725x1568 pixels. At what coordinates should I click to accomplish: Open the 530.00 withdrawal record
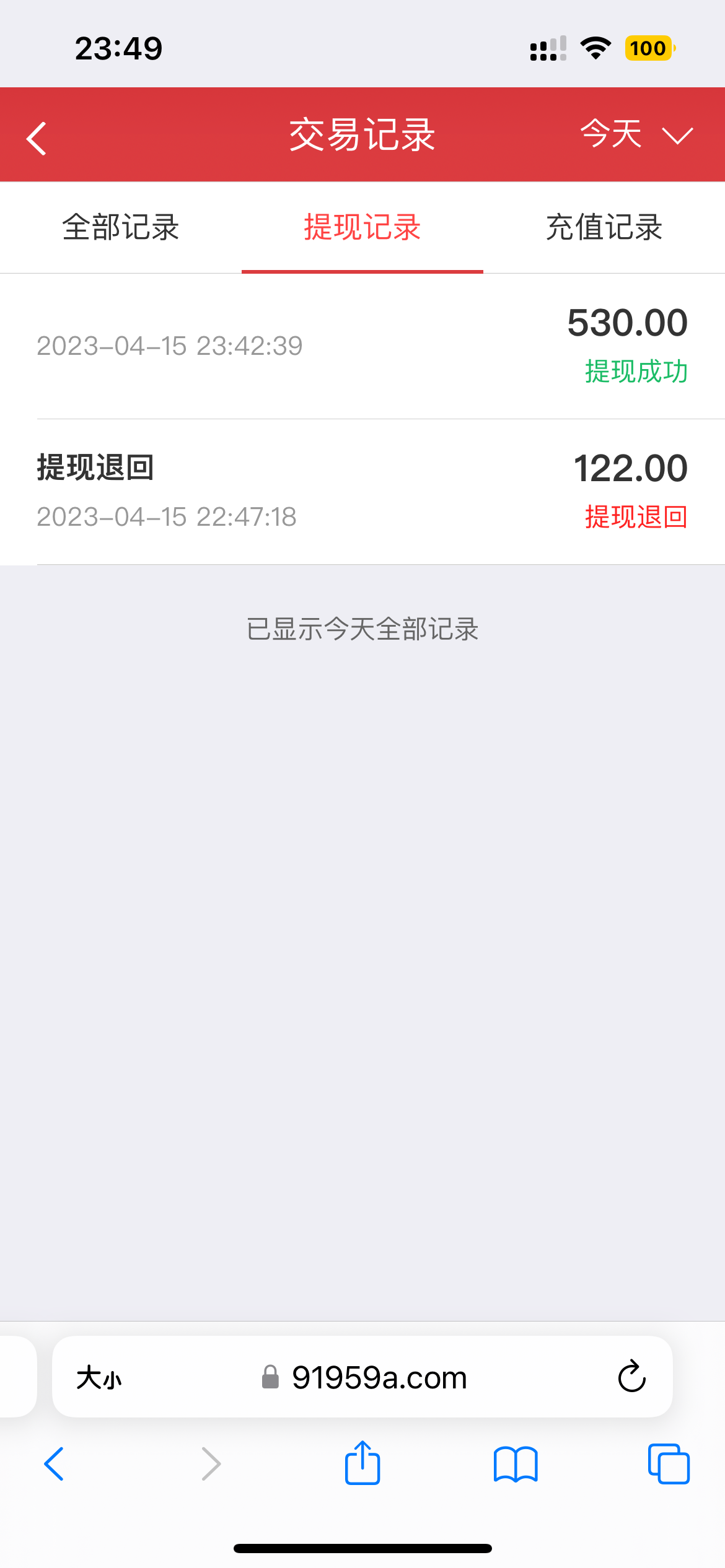tap(362, 347)
